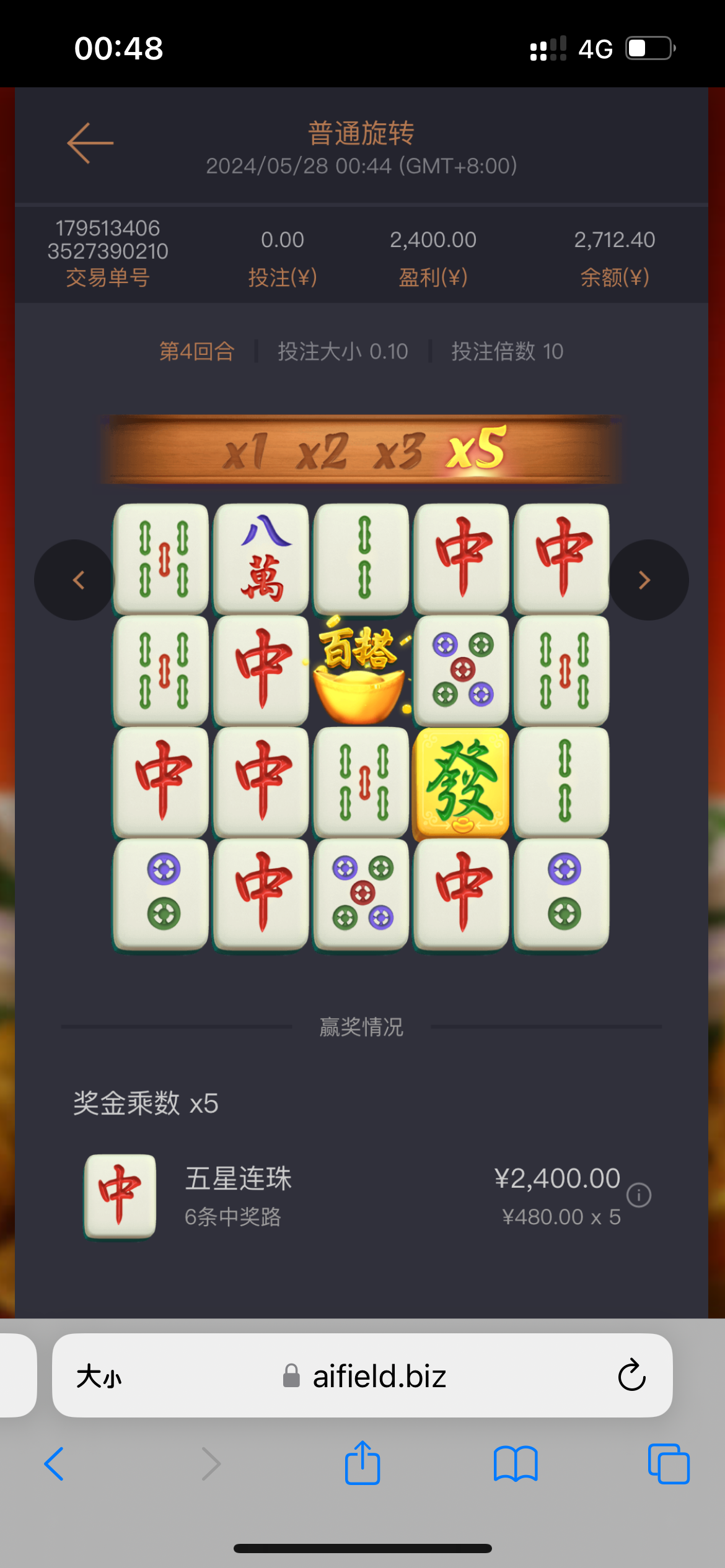Open Safari bookmarks
This screenshot has width=725, height=1568.
tap(516, 1464)
